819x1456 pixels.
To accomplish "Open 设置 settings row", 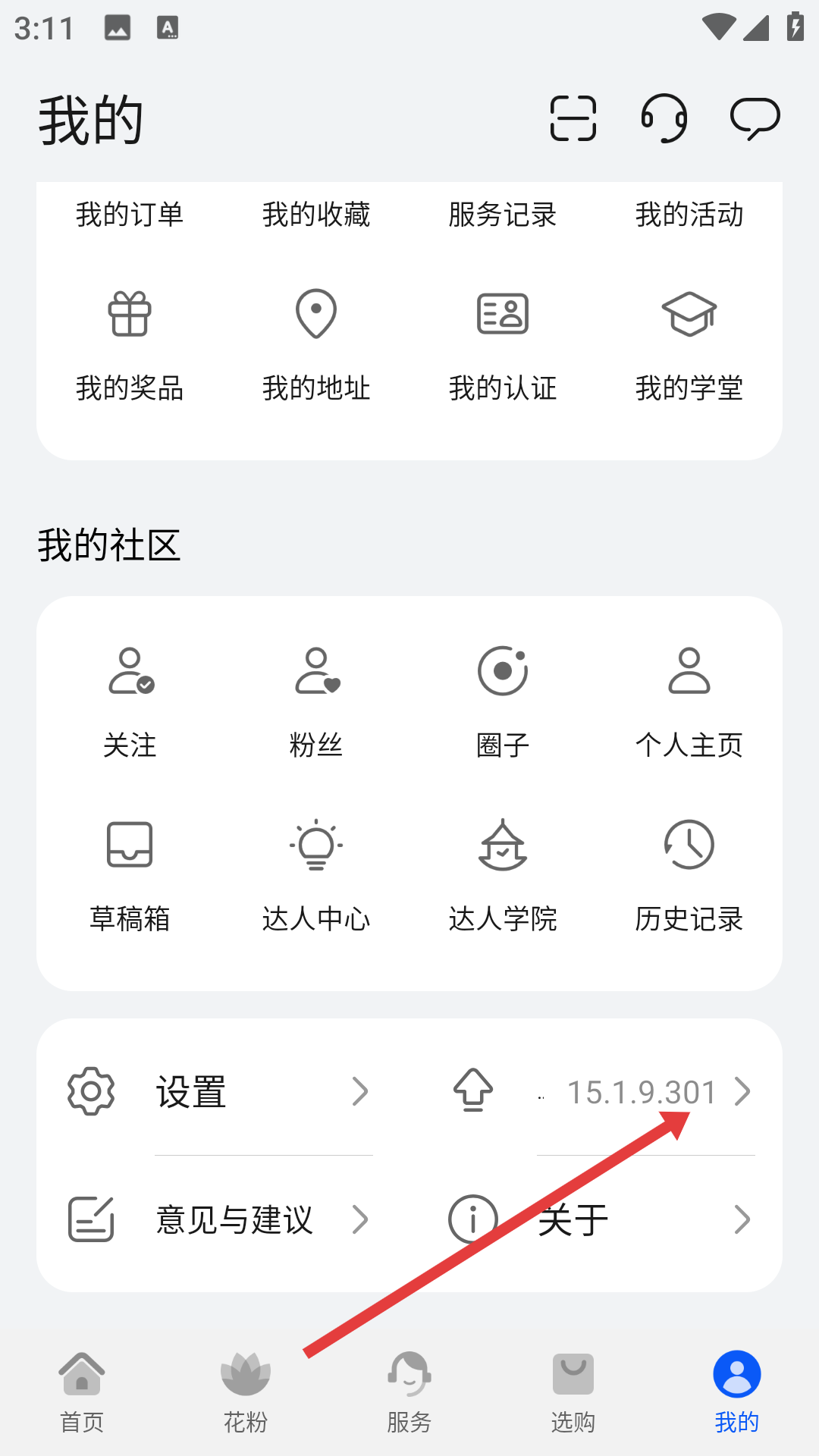I will 220,1092.
